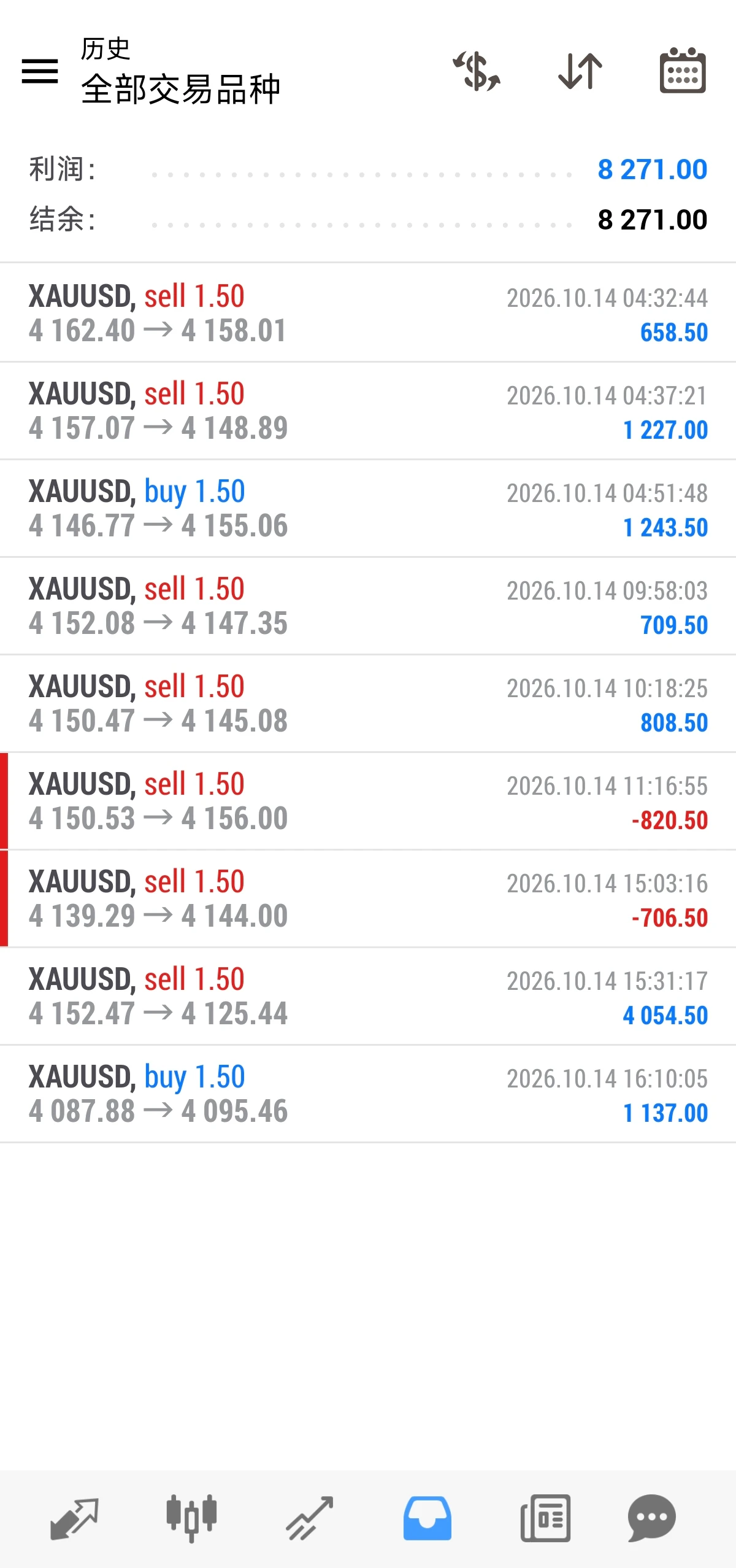This screenshot has width=736, height=1568.
Task: Open the sell trade closed at 10:18:25
Action: (368, 703)
